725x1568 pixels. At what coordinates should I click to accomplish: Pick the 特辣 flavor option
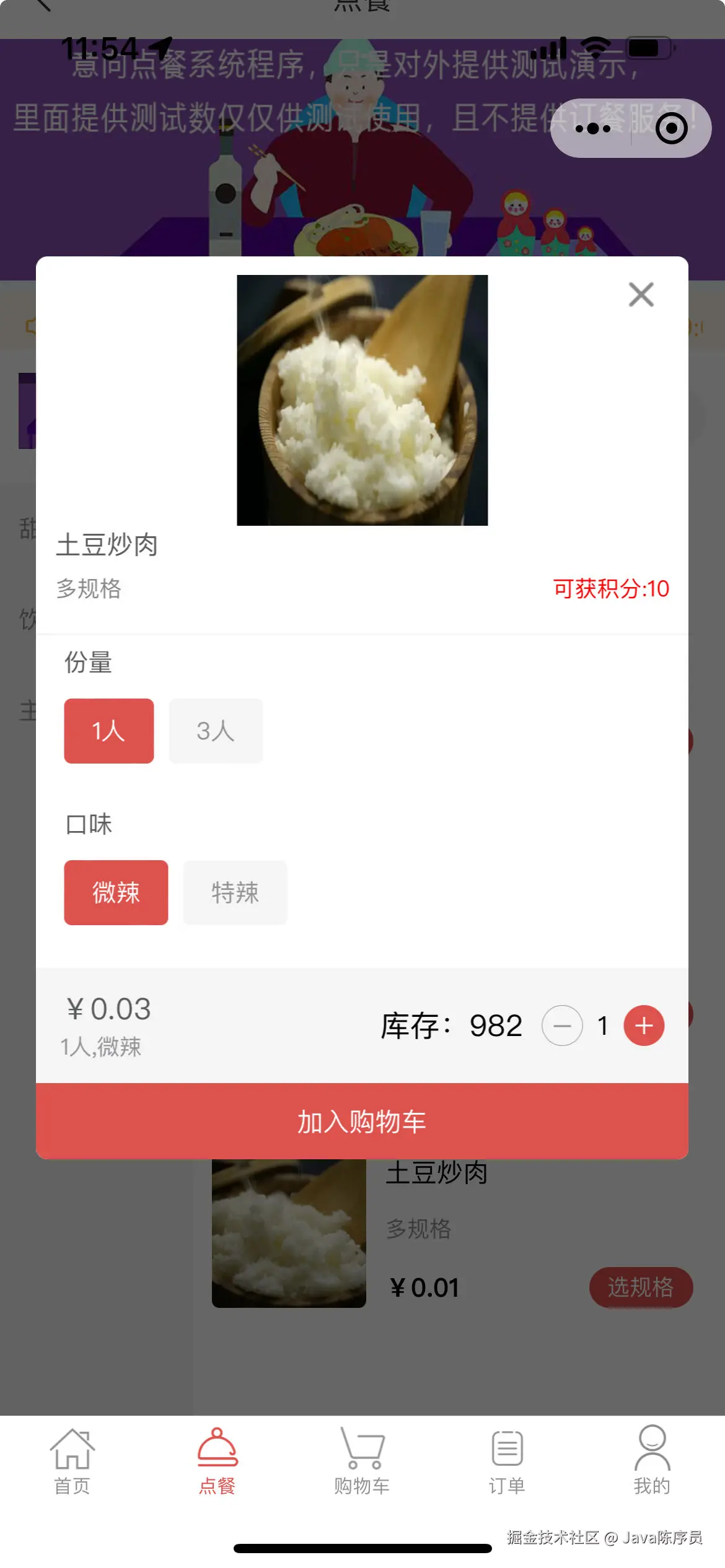tap(235, 892)
